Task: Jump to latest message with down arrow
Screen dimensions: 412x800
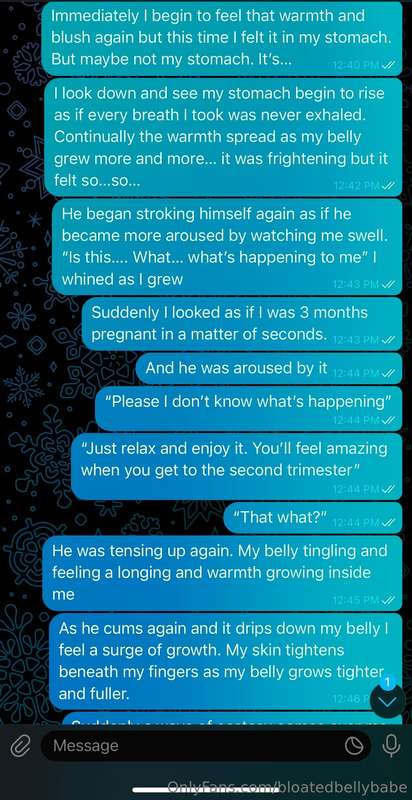Action: coord(388,702)
